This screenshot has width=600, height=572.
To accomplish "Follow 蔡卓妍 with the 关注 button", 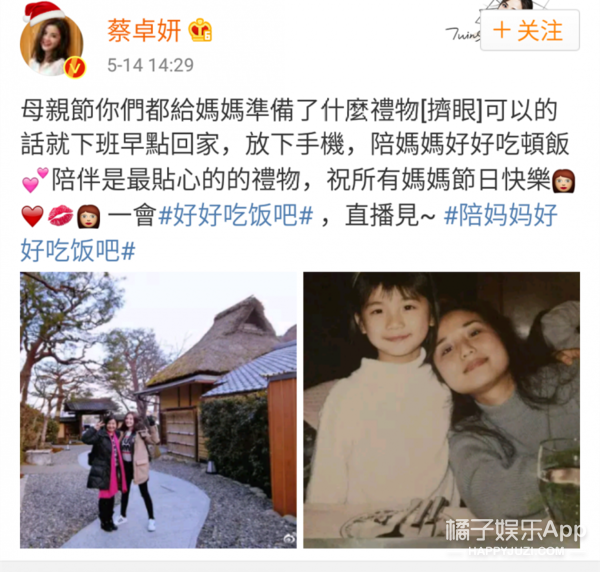I will coord(528,31).
